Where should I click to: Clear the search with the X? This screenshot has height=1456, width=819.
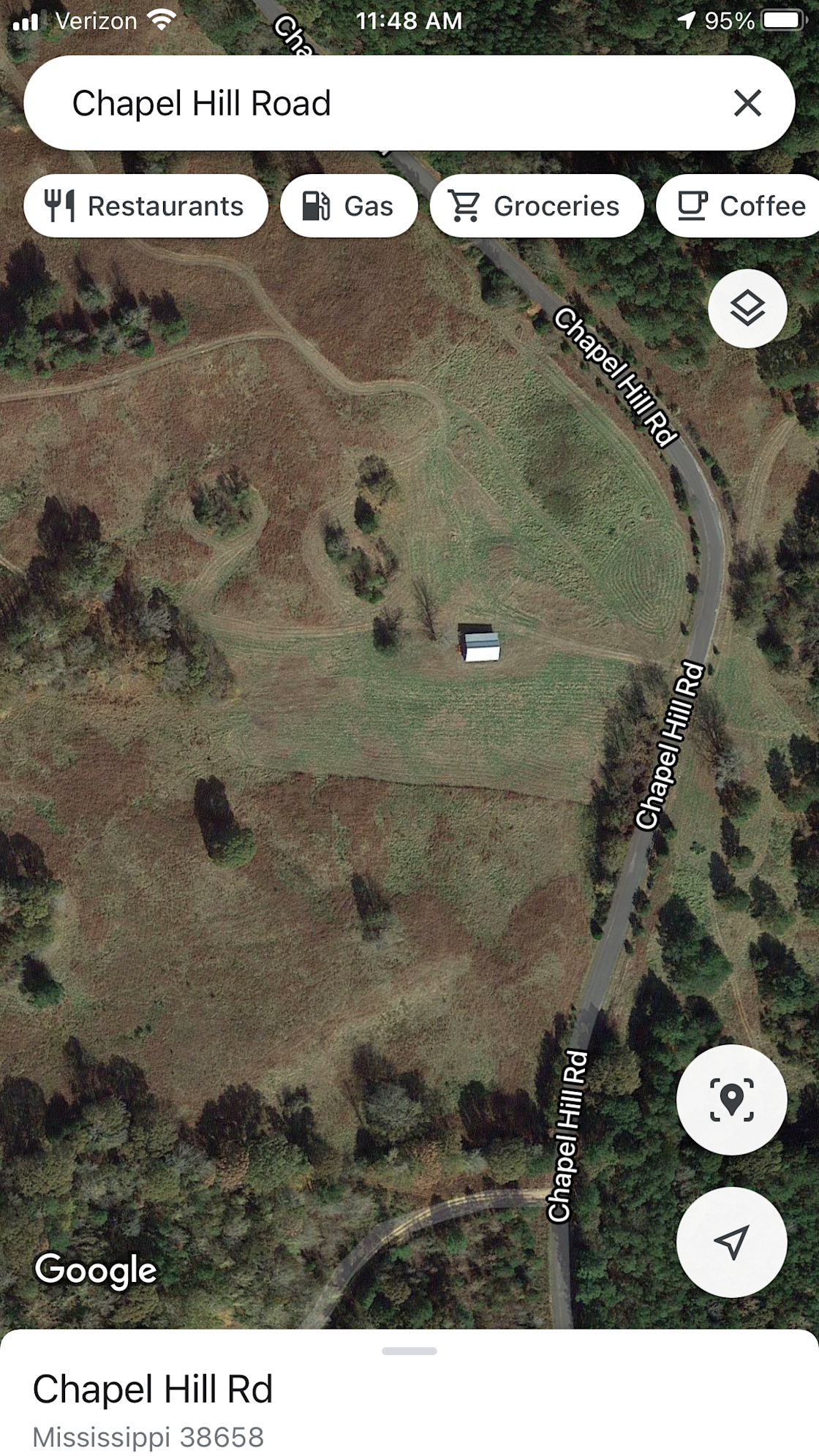point(747,103)
